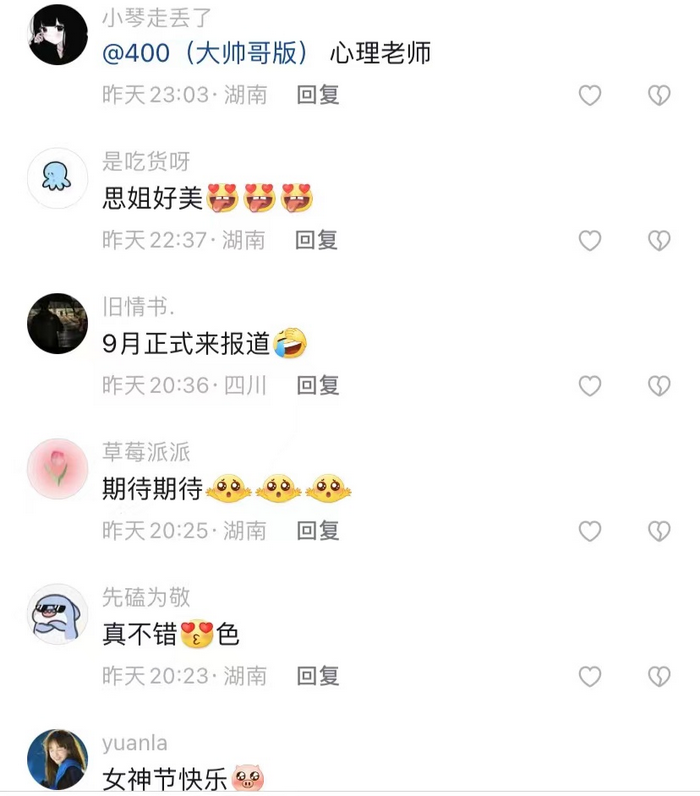Dislike 旧情书.'s comment

(x=658, y=385)
